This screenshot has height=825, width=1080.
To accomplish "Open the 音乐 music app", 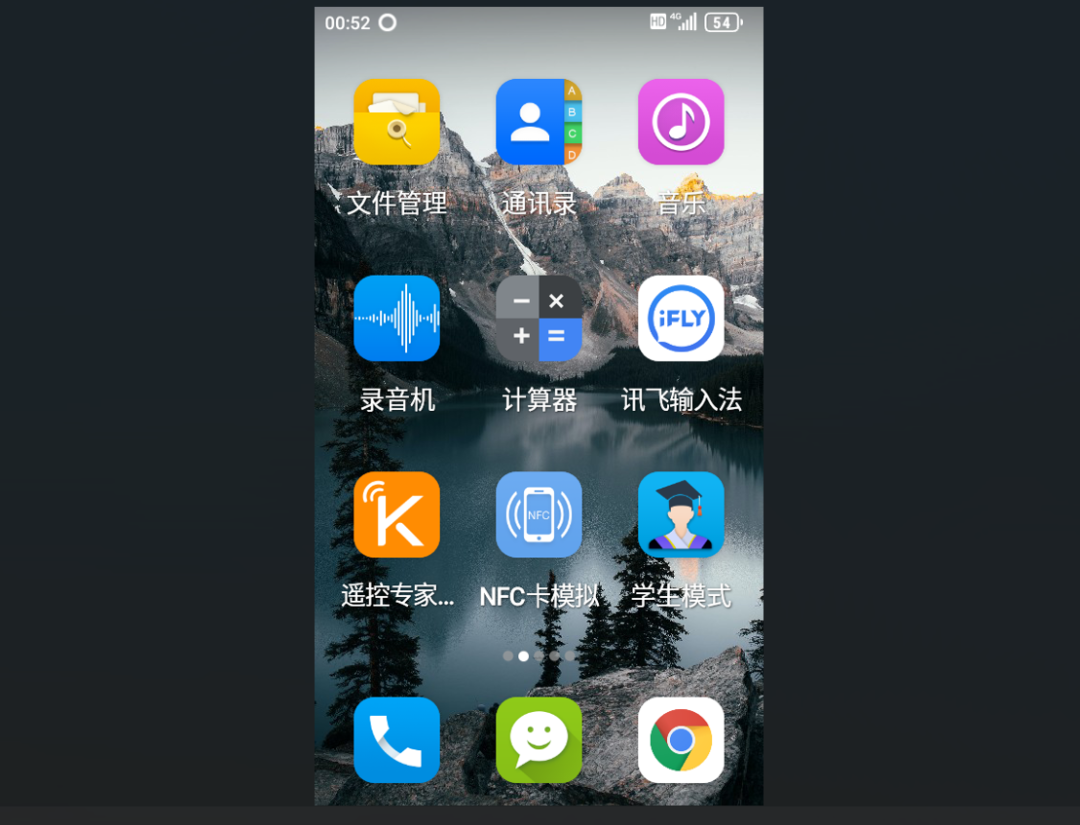I will [680, 122].
